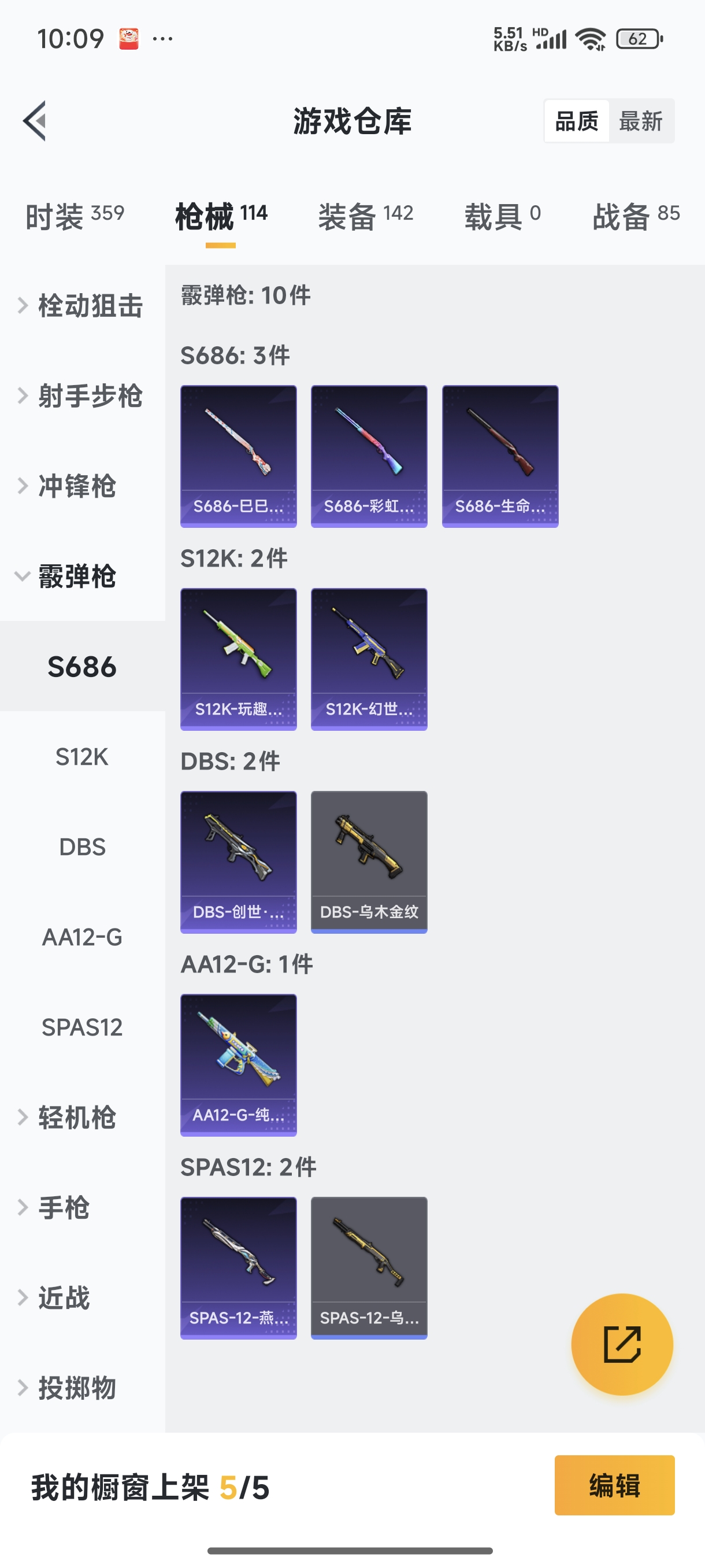Open the 战备 tab
The width and height of the screenshot is (705, 1568).
click(x=635, y=216)
